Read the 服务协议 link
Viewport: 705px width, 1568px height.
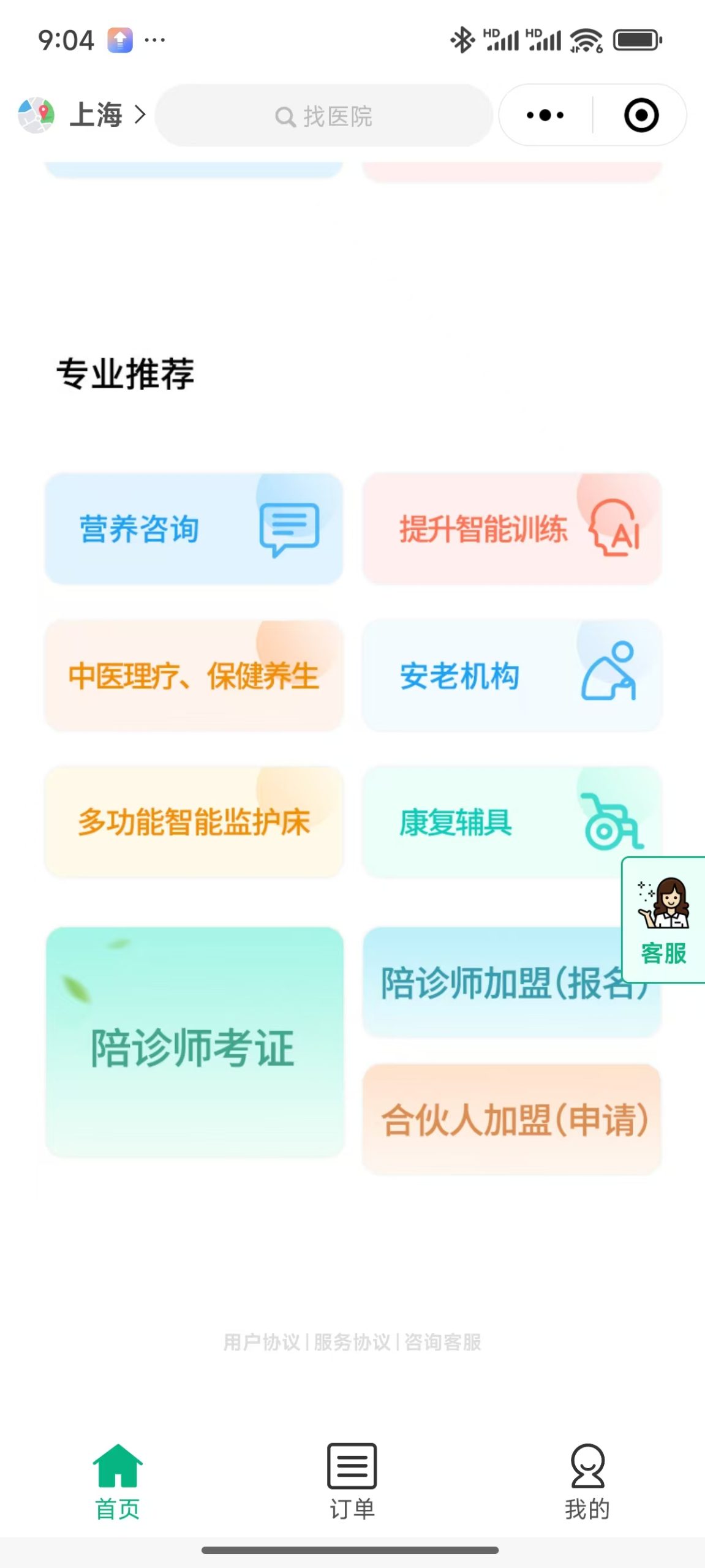(352, 1342)
